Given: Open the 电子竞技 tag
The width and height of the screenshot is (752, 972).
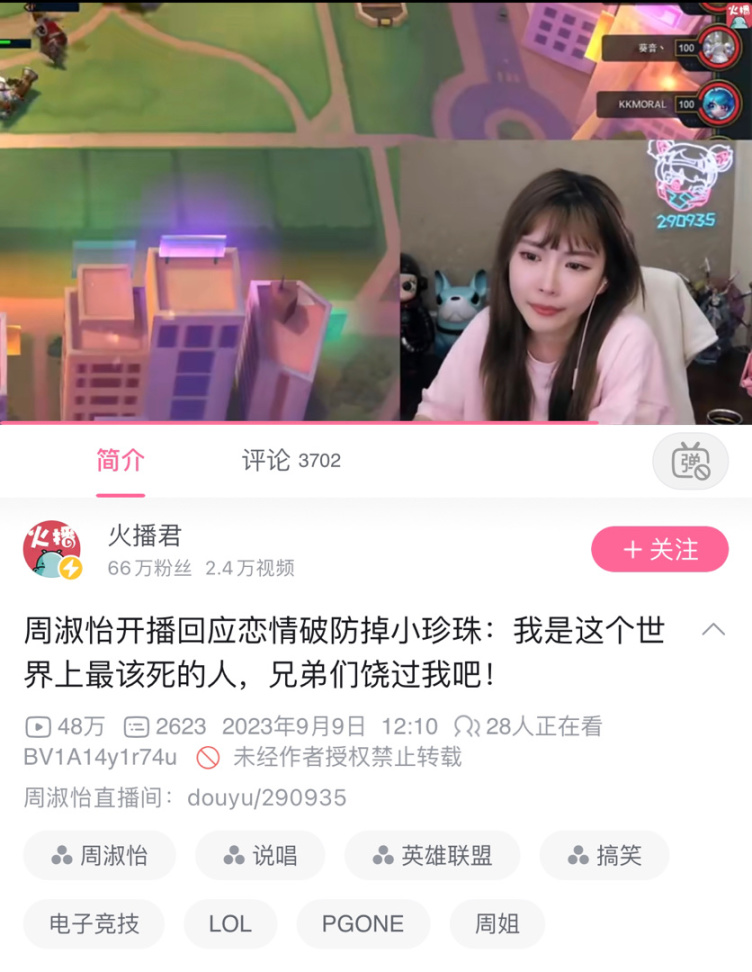Looking at the screenshot, I should tap(94, 924).
